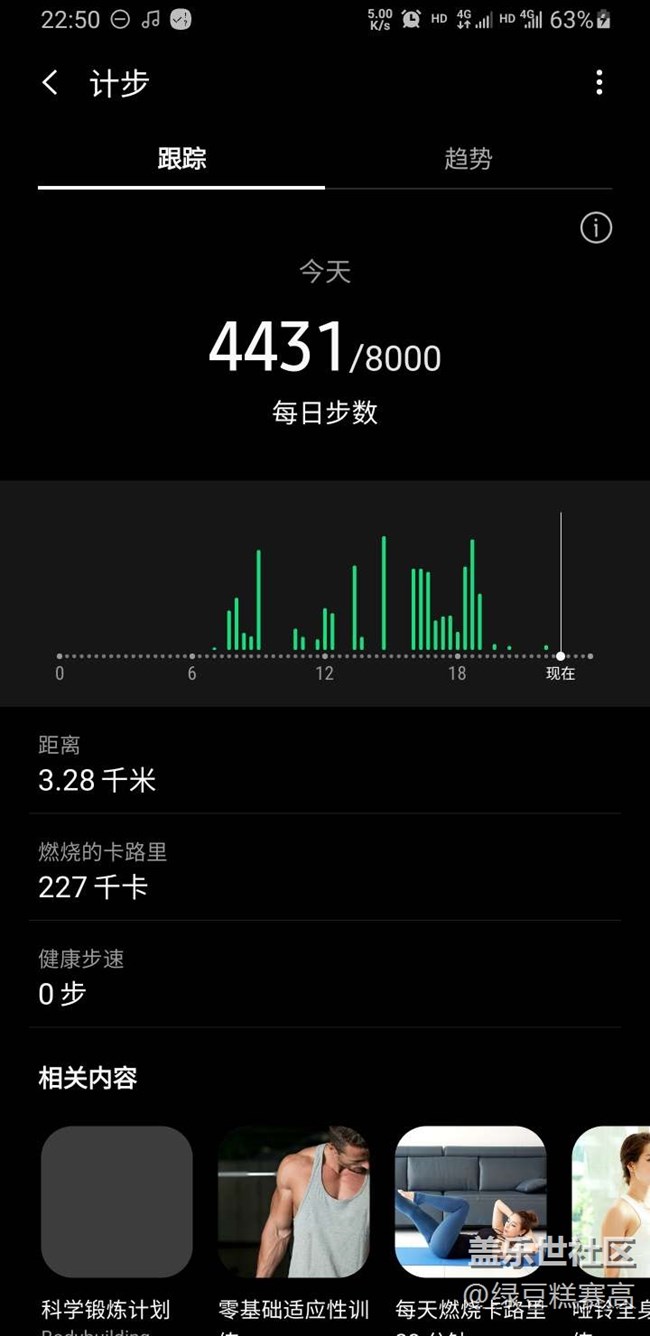Go back from the 计步 screen
Screen dimensions: 650x1336
click(50, 83)
